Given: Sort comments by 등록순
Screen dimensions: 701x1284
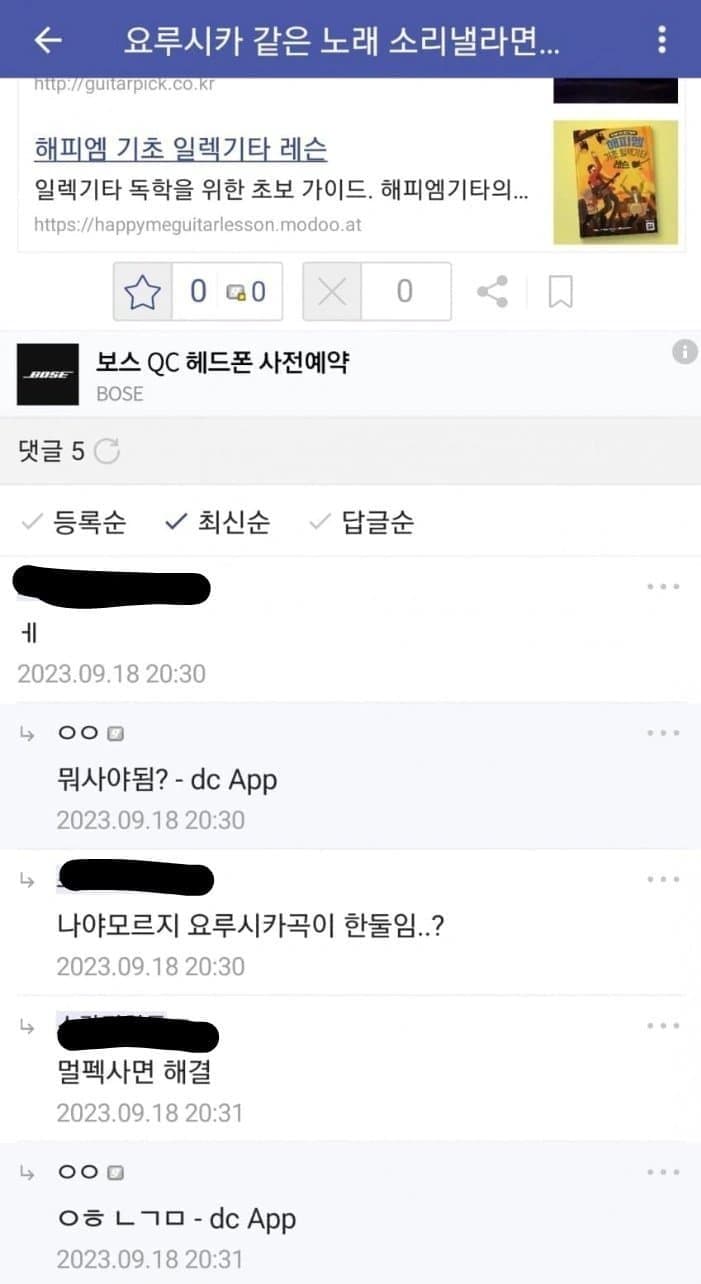Looking at the screenshot, I should pos(75,522).
